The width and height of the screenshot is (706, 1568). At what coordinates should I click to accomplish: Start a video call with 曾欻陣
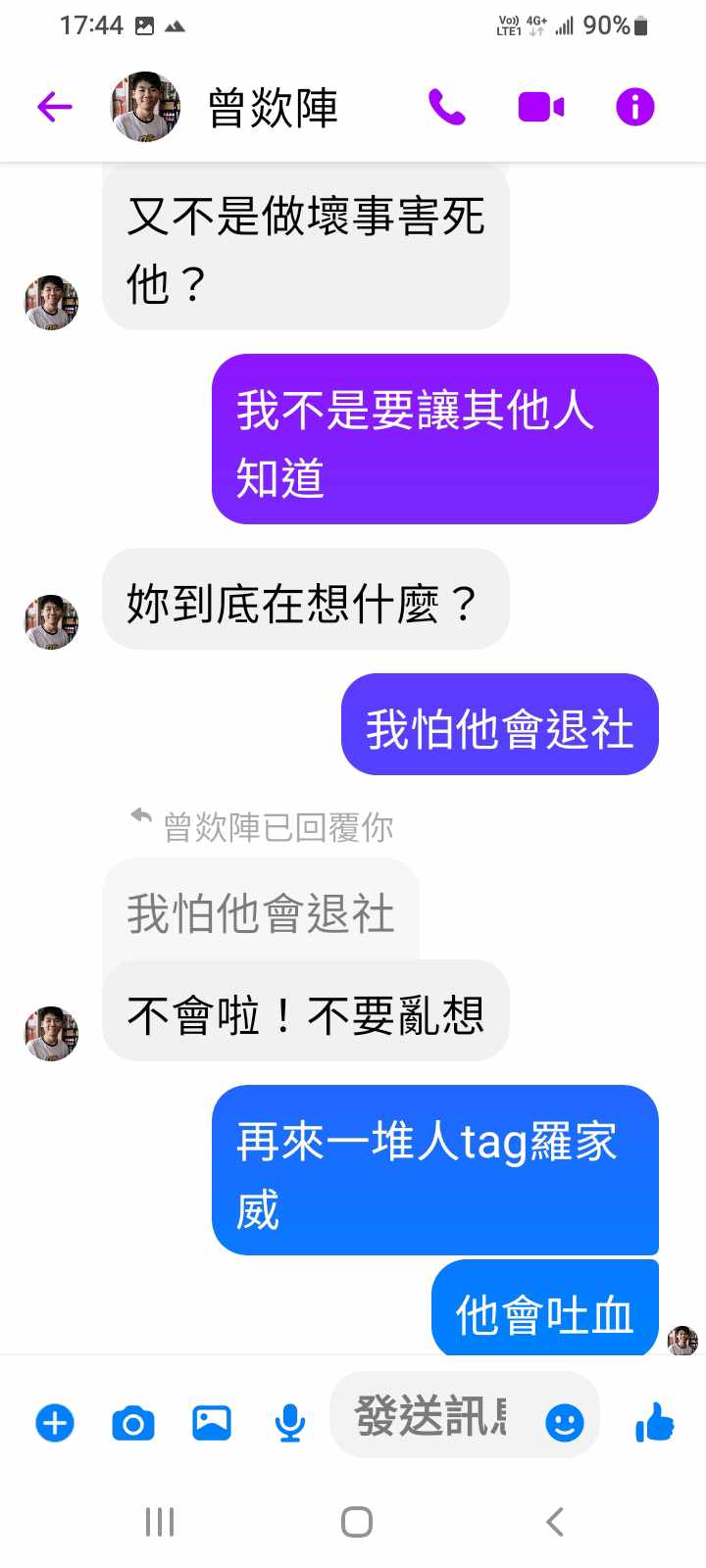(x=540, y=107)
